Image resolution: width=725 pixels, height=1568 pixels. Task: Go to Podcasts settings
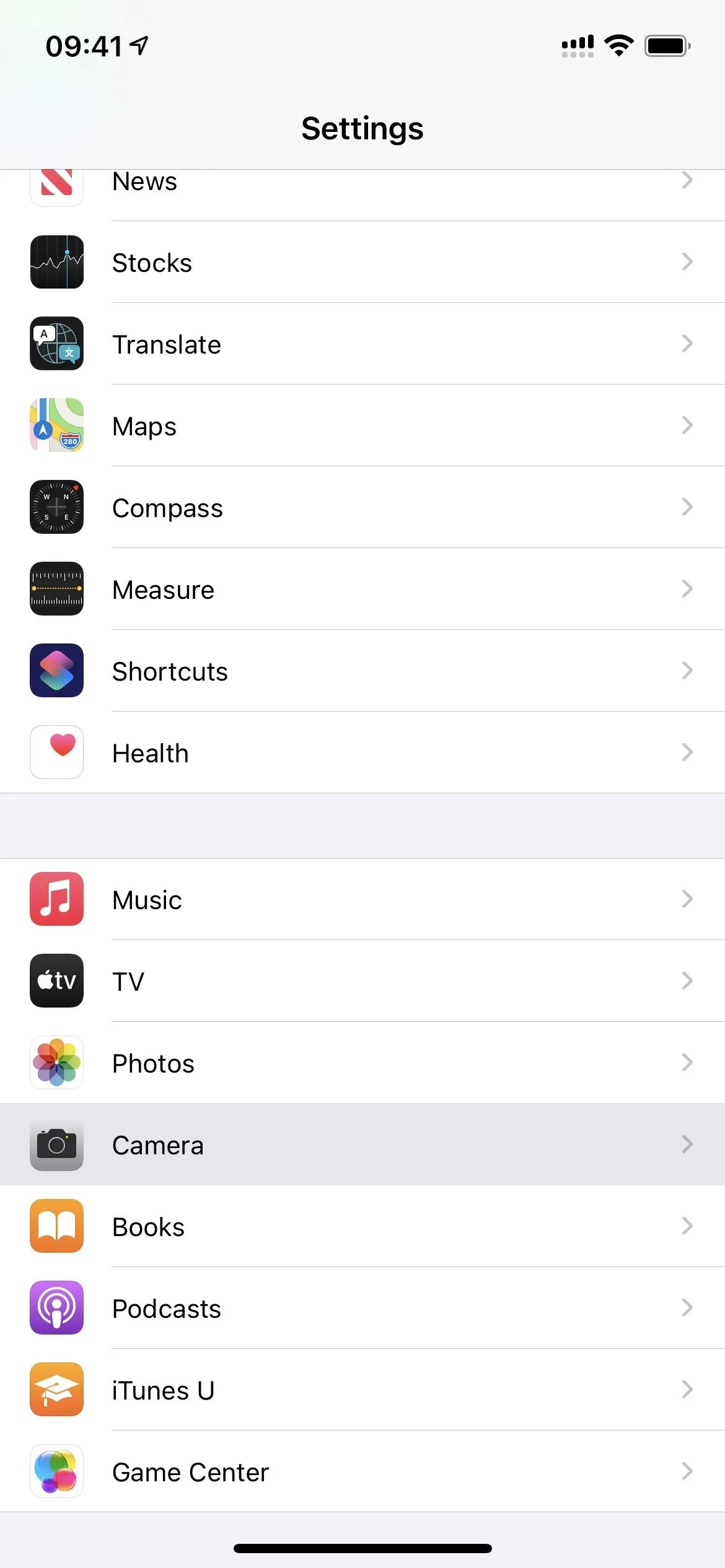362,1308
